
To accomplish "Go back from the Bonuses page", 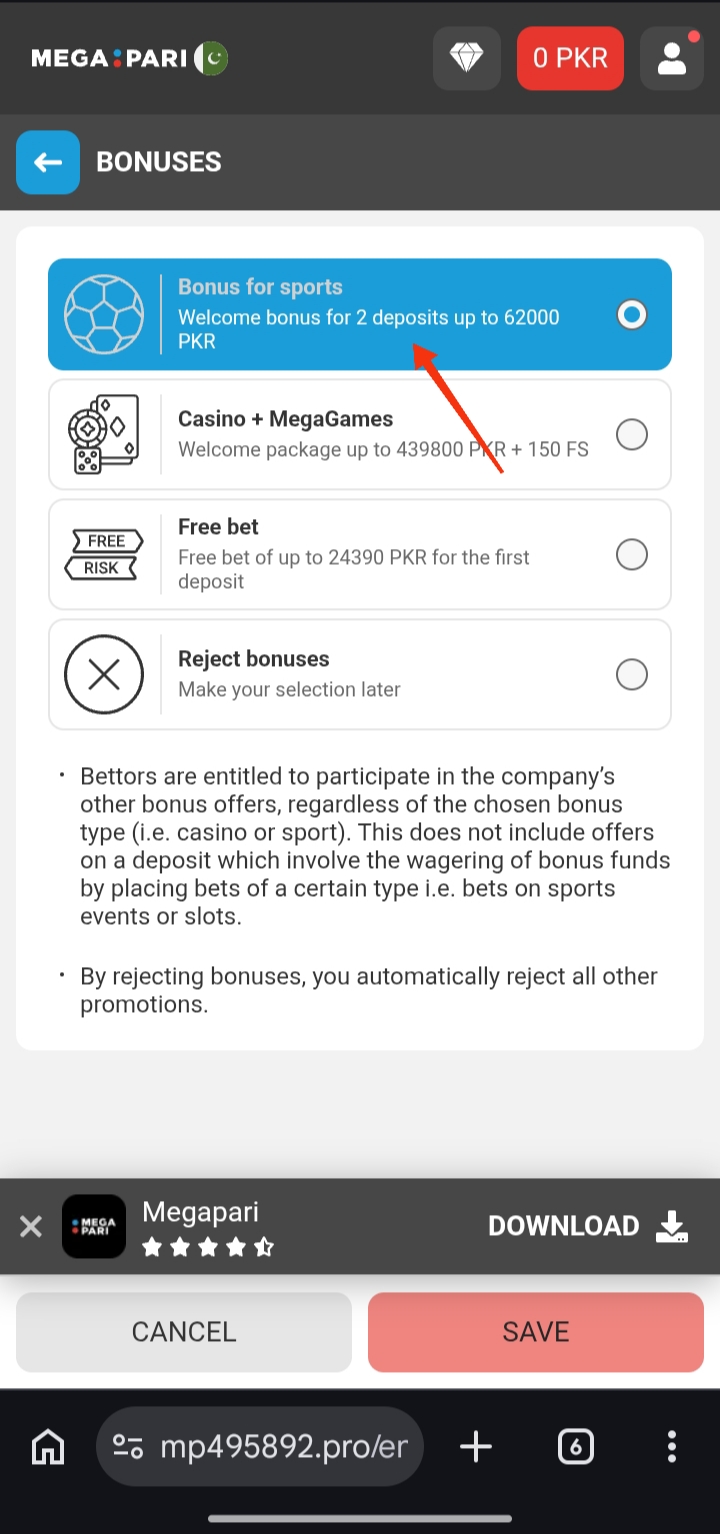I will coord(48,162).
